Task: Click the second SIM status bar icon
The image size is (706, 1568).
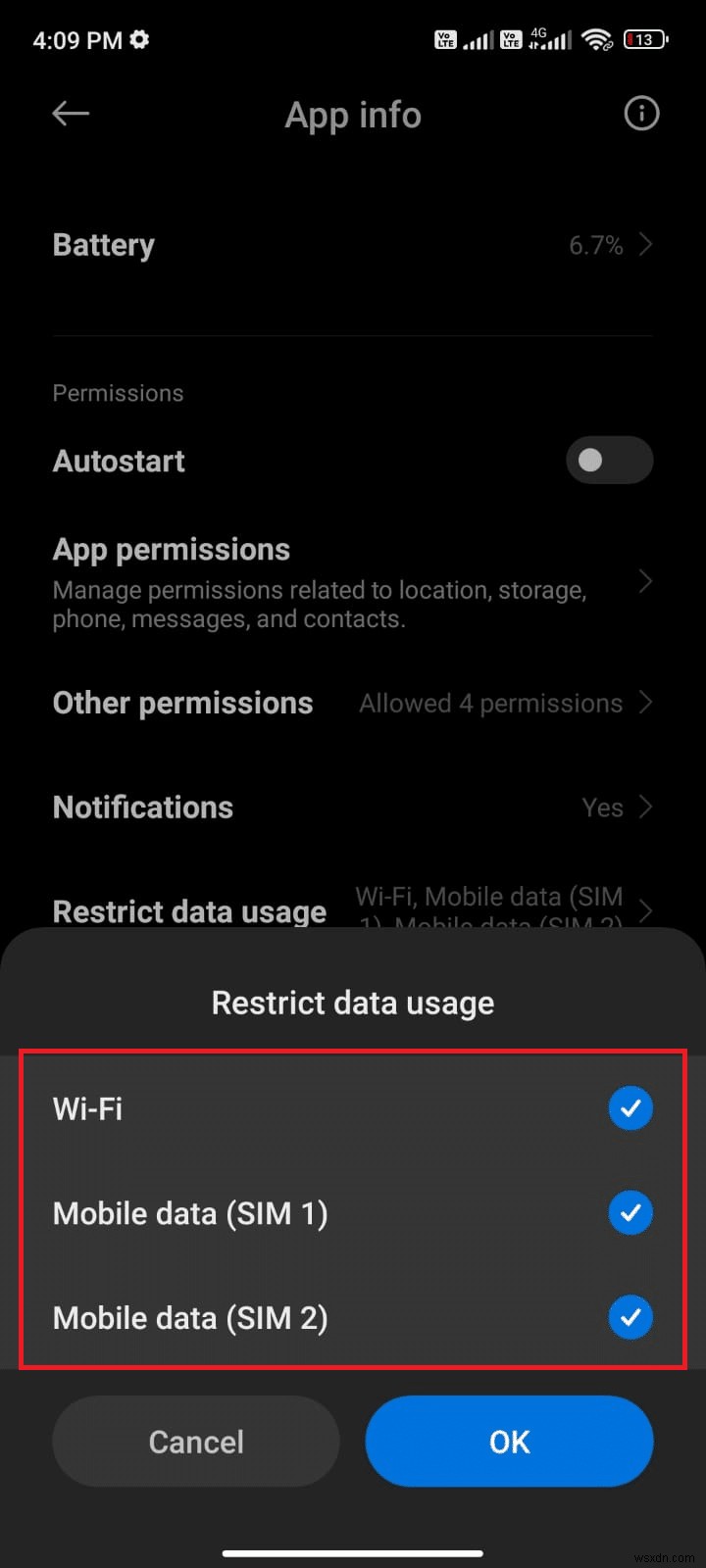Action: (510, 39)
